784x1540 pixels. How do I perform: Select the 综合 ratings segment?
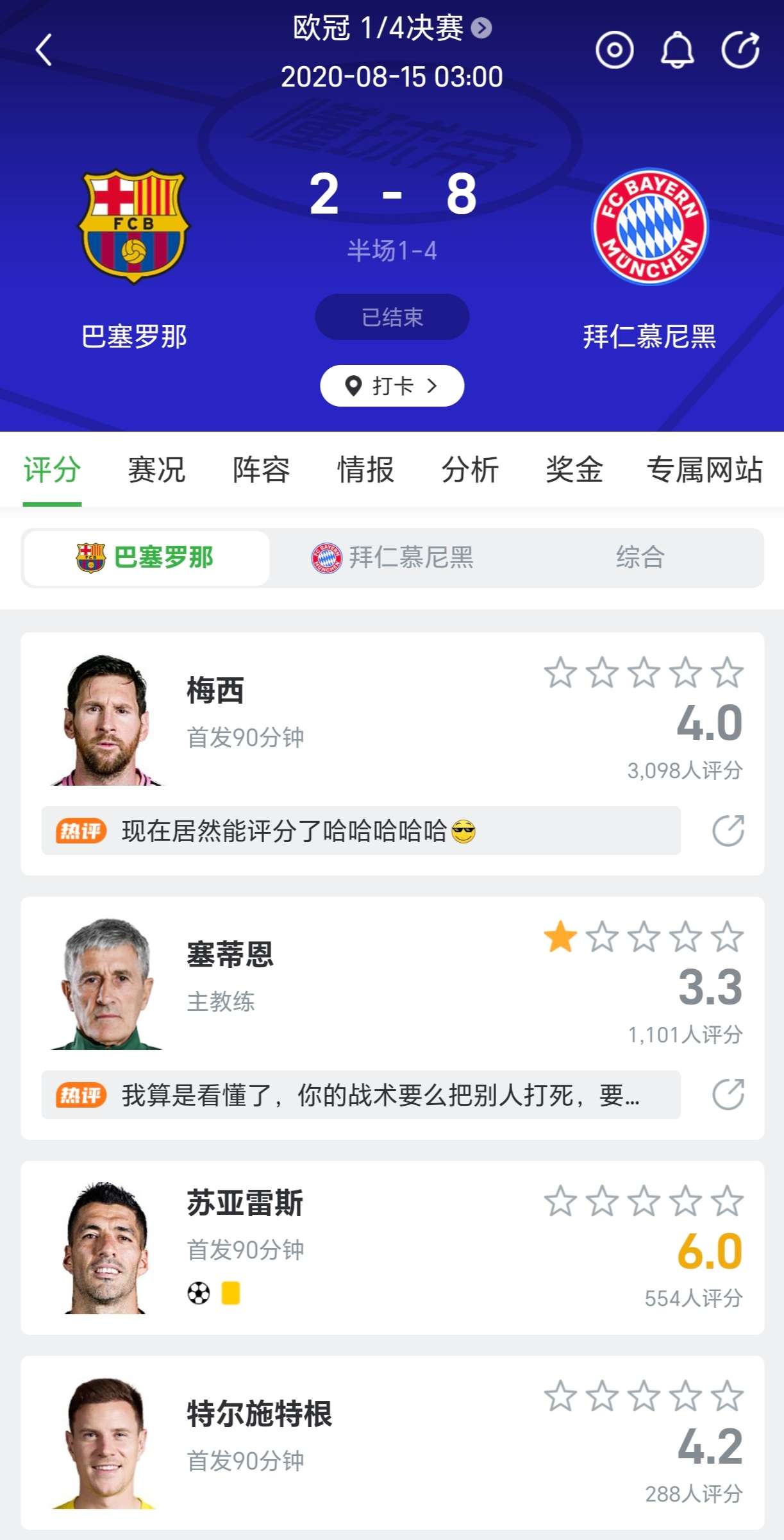pos(640,557)
